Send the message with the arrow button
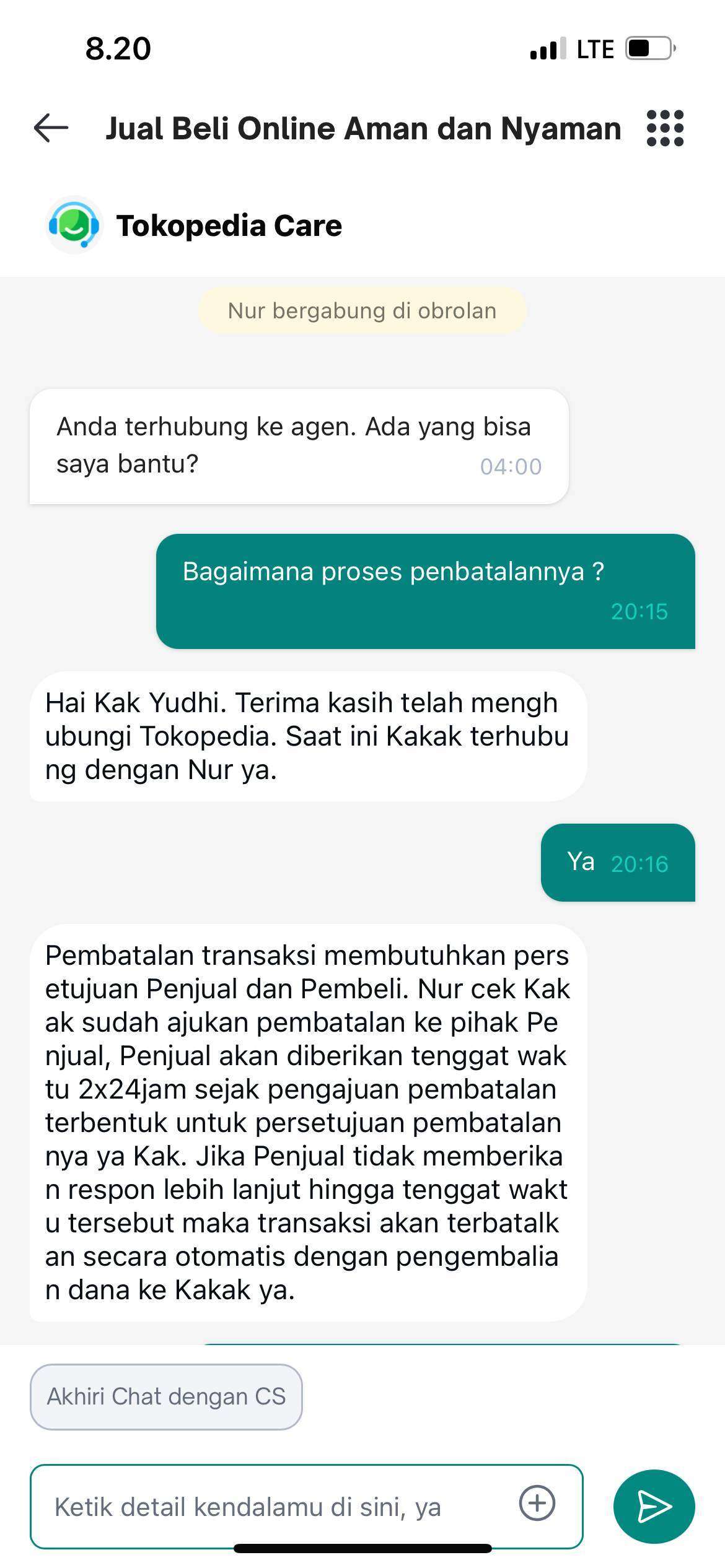 [x=654, y=1506]
